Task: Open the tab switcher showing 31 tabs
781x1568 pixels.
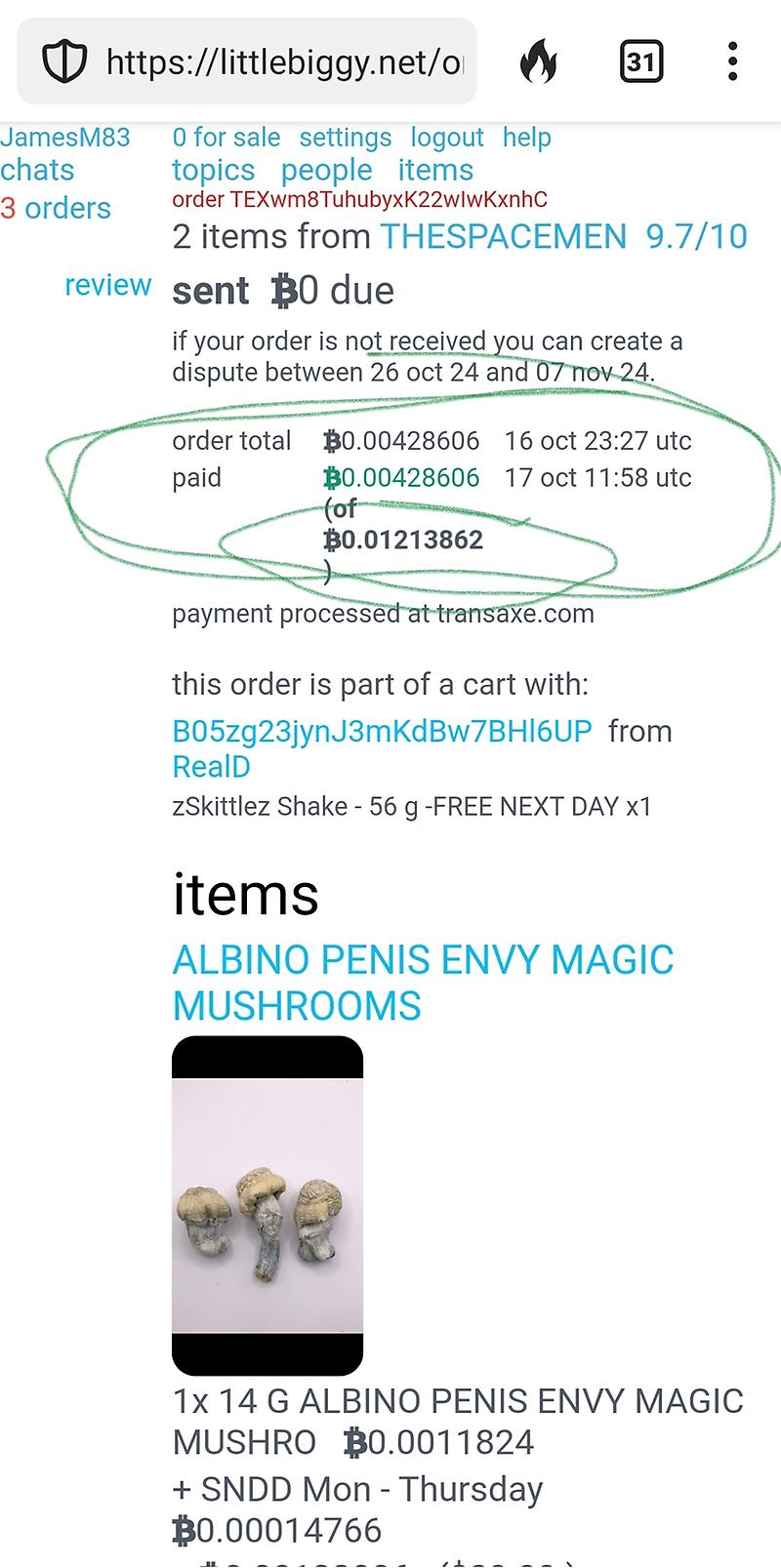Action: coord(640,62)
